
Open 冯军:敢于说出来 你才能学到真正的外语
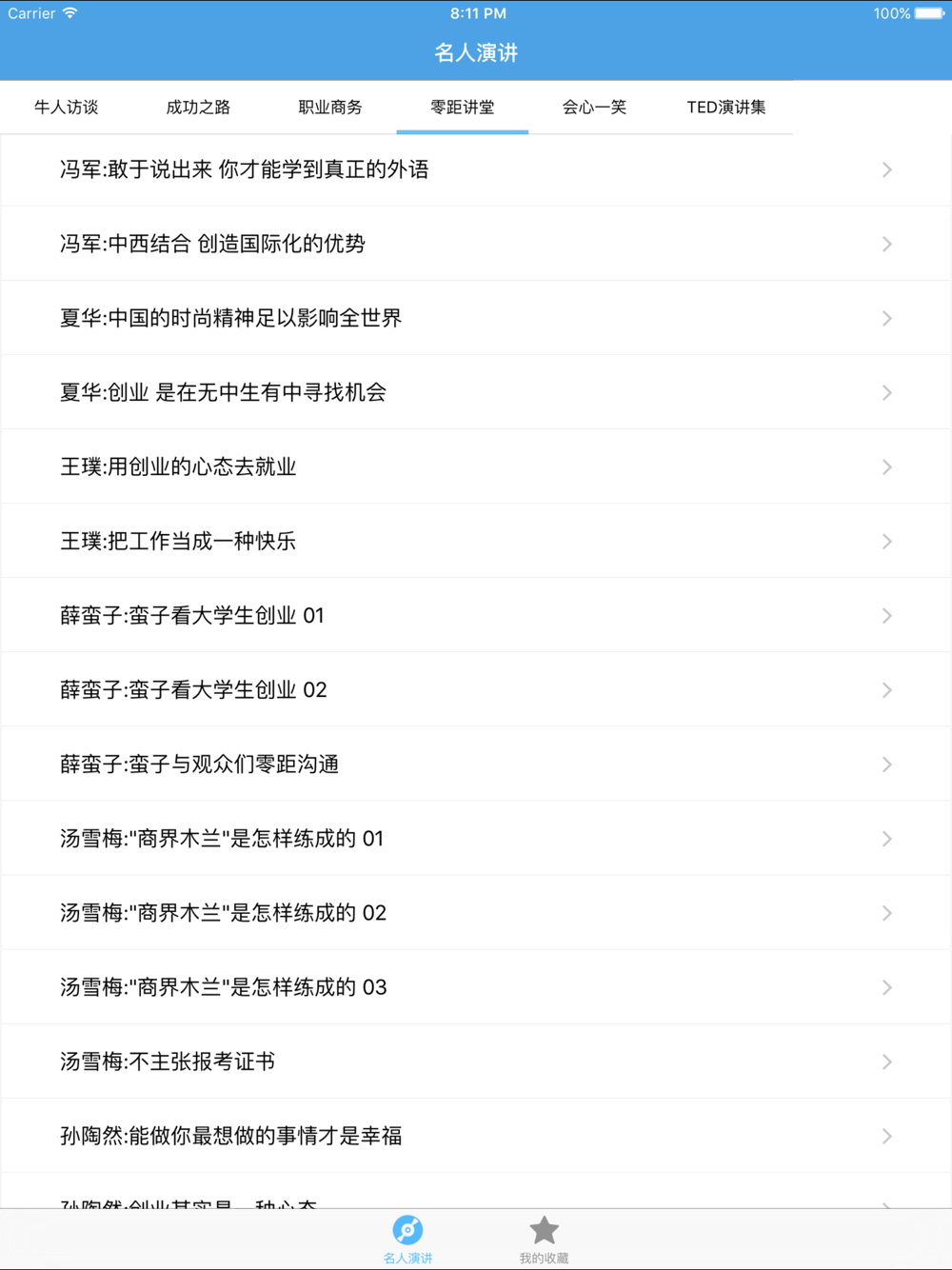click(476, 169)
